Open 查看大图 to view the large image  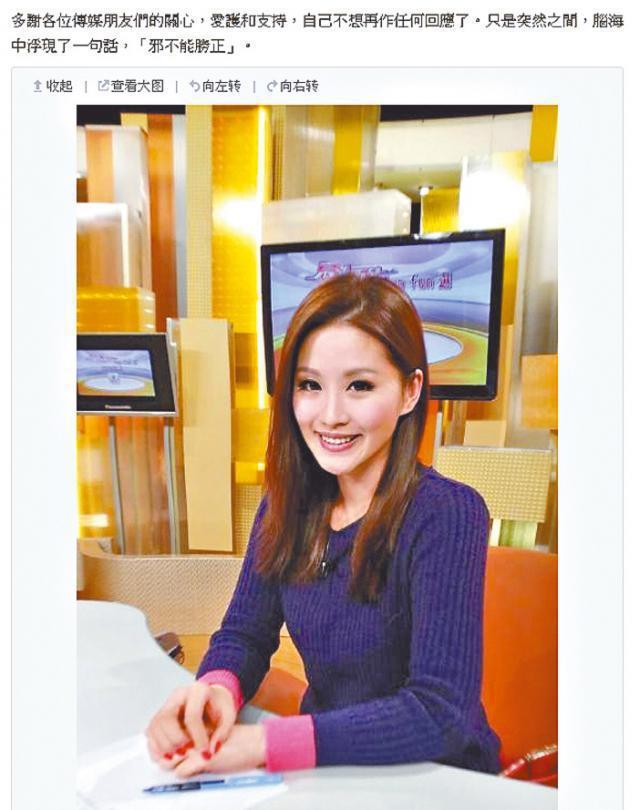click(x=131, y=86)
